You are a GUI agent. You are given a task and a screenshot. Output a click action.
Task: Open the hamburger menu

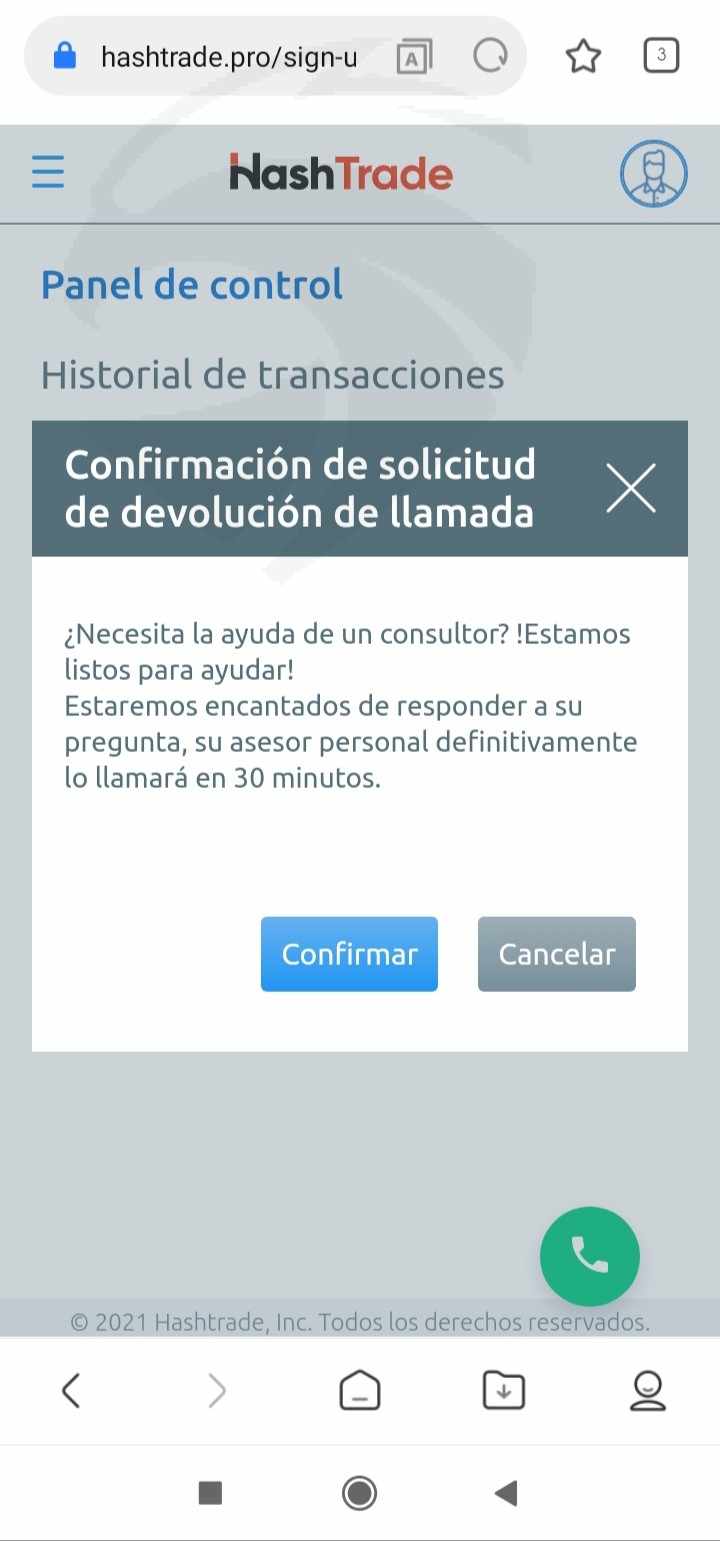point(48,173)
